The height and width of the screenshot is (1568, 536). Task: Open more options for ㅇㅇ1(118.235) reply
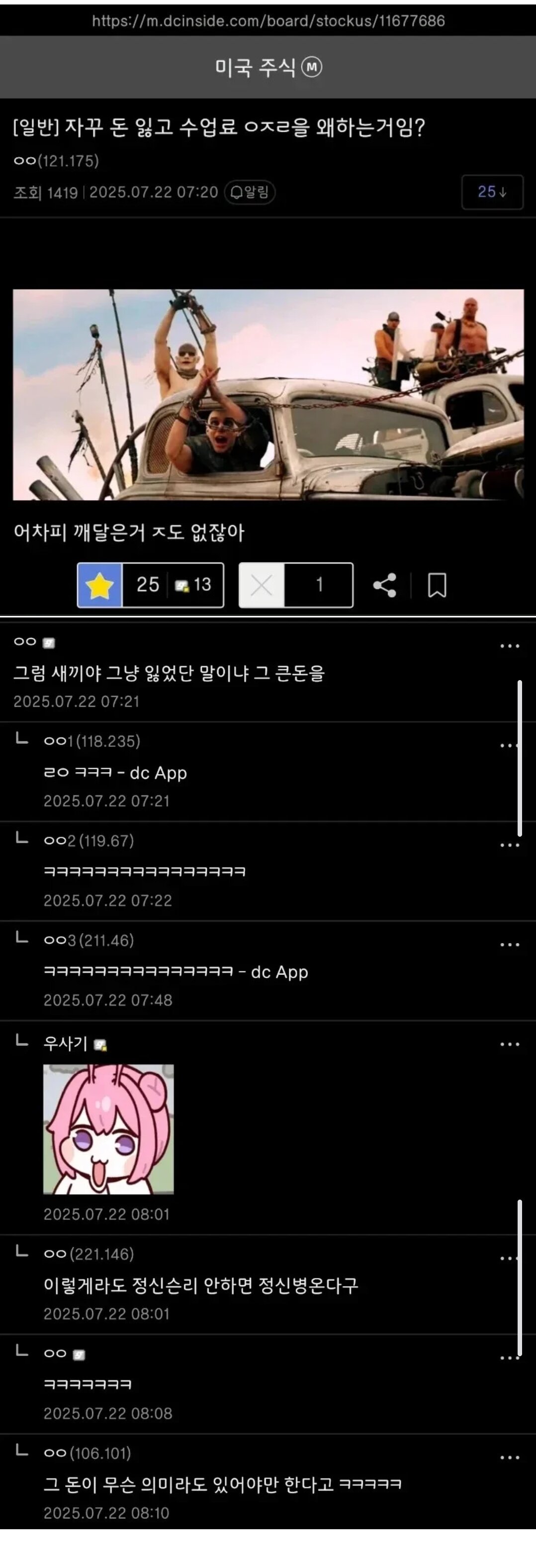click(x=509, y=746)
